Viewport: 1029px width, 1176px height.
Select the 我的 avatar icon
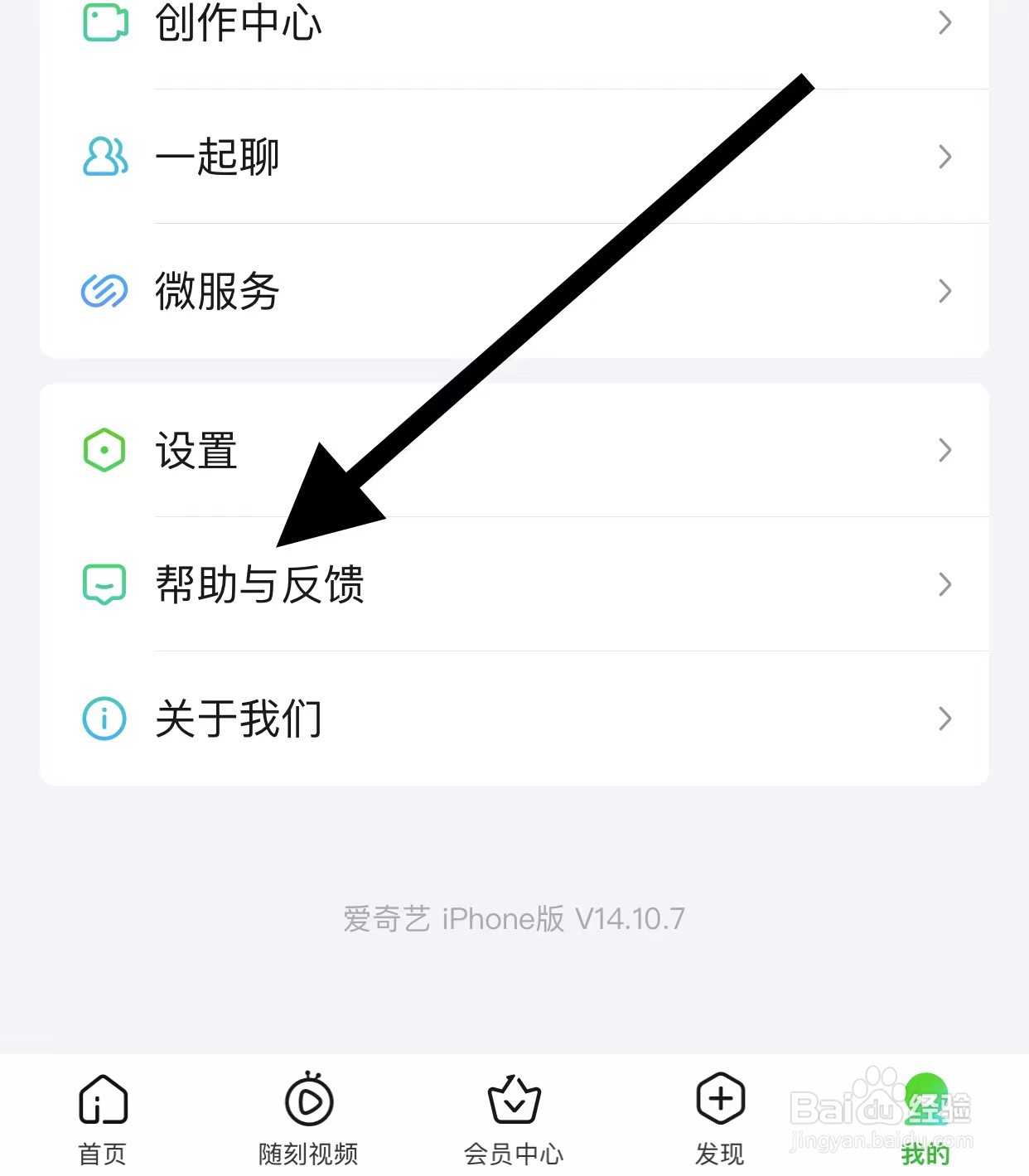point(925,1102)
